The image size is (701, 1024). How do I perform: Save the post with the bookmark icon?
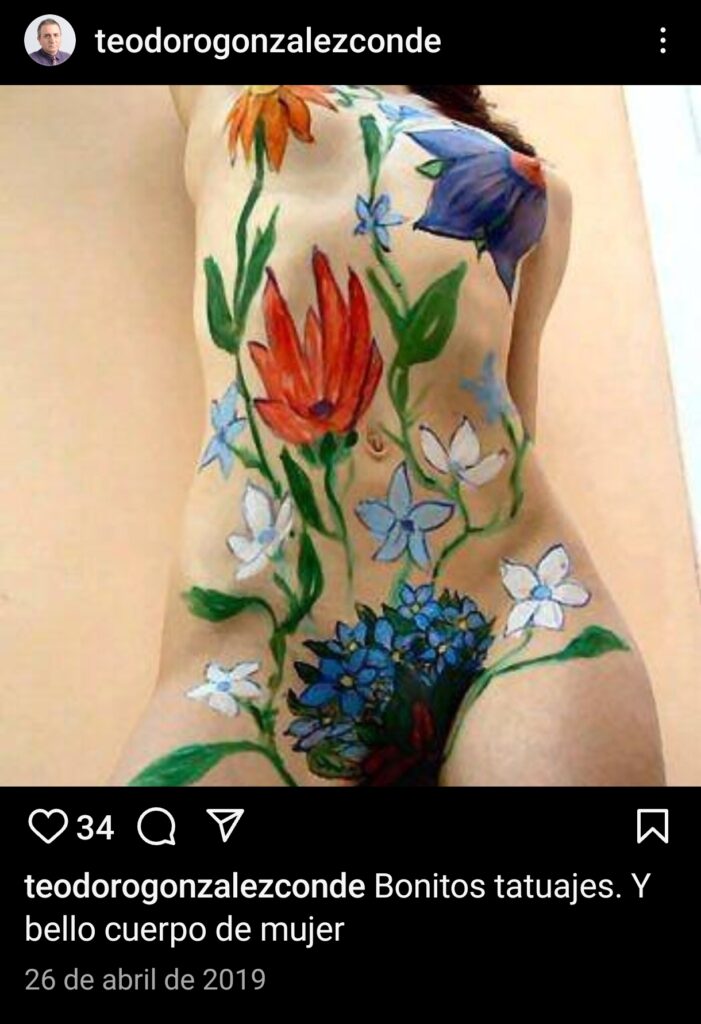pyautogui.click(x=652, y=826)
